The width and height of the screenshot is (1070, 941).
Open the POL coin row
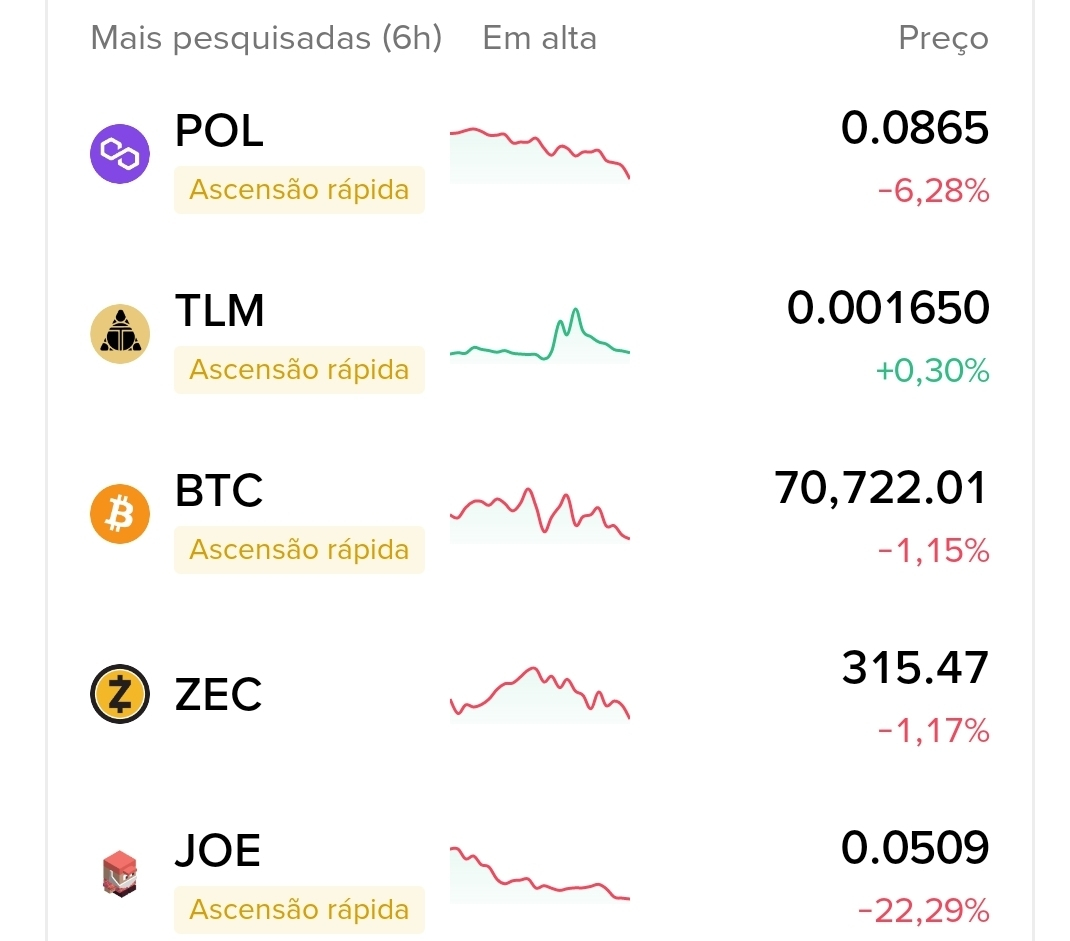pos(219,131)
